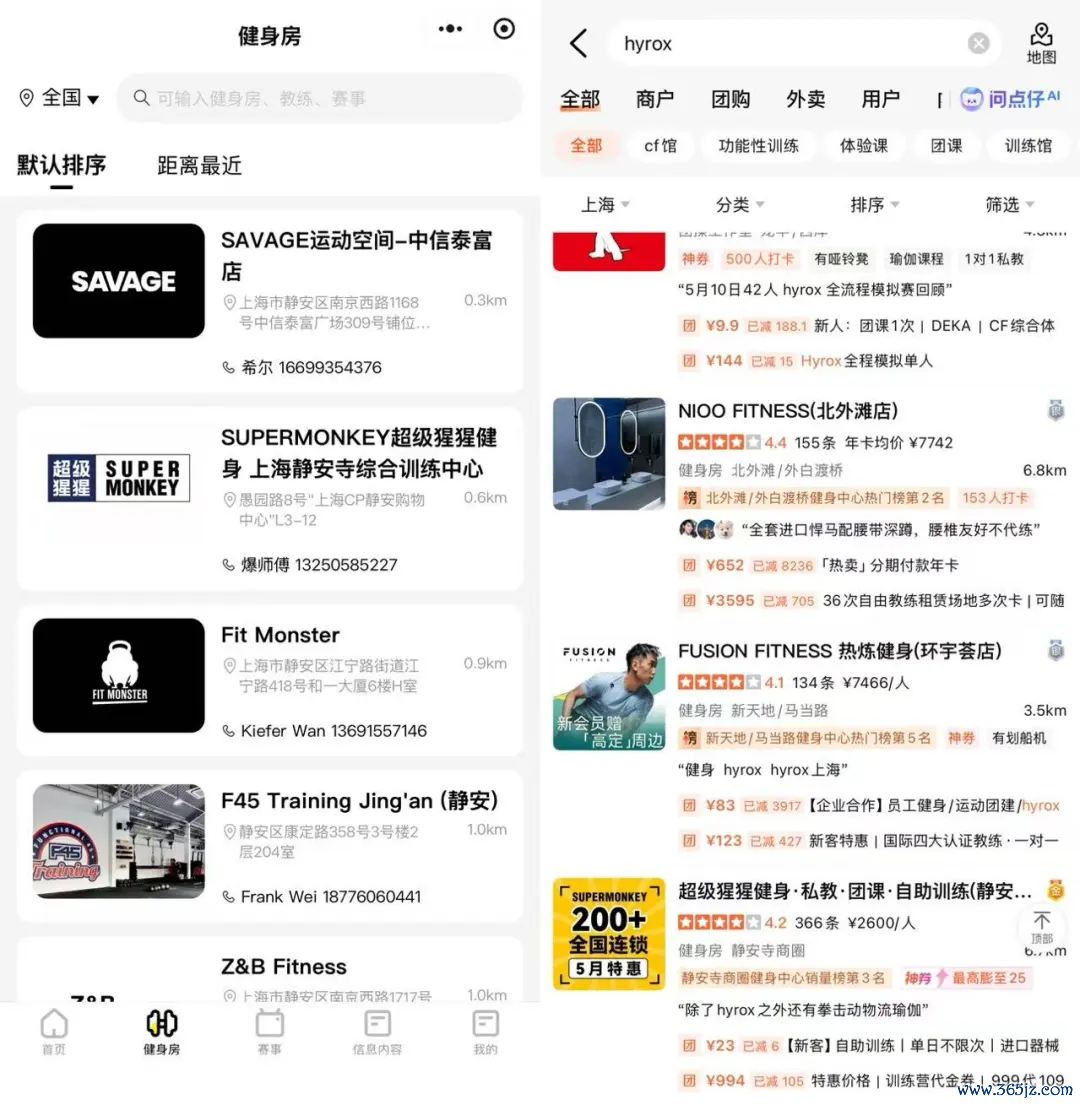Go to the 首页 bottom tab
1080x1105 pixels.
[x=54, y=1032]
